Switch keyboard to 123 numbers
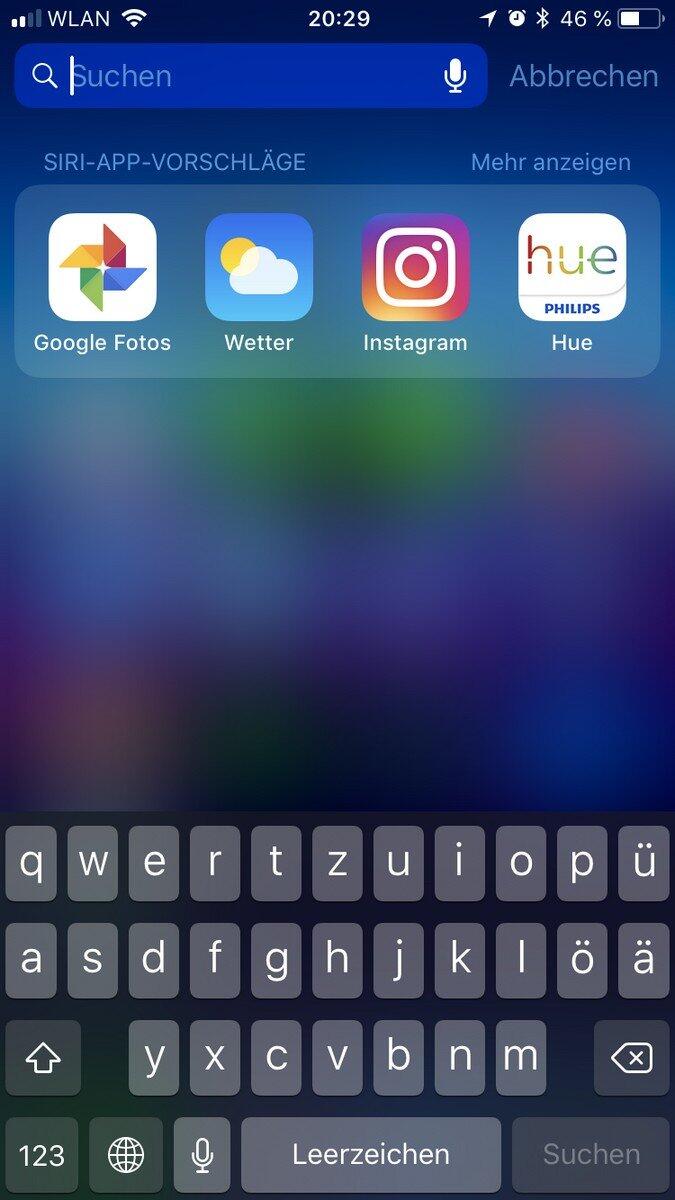 41,1155
